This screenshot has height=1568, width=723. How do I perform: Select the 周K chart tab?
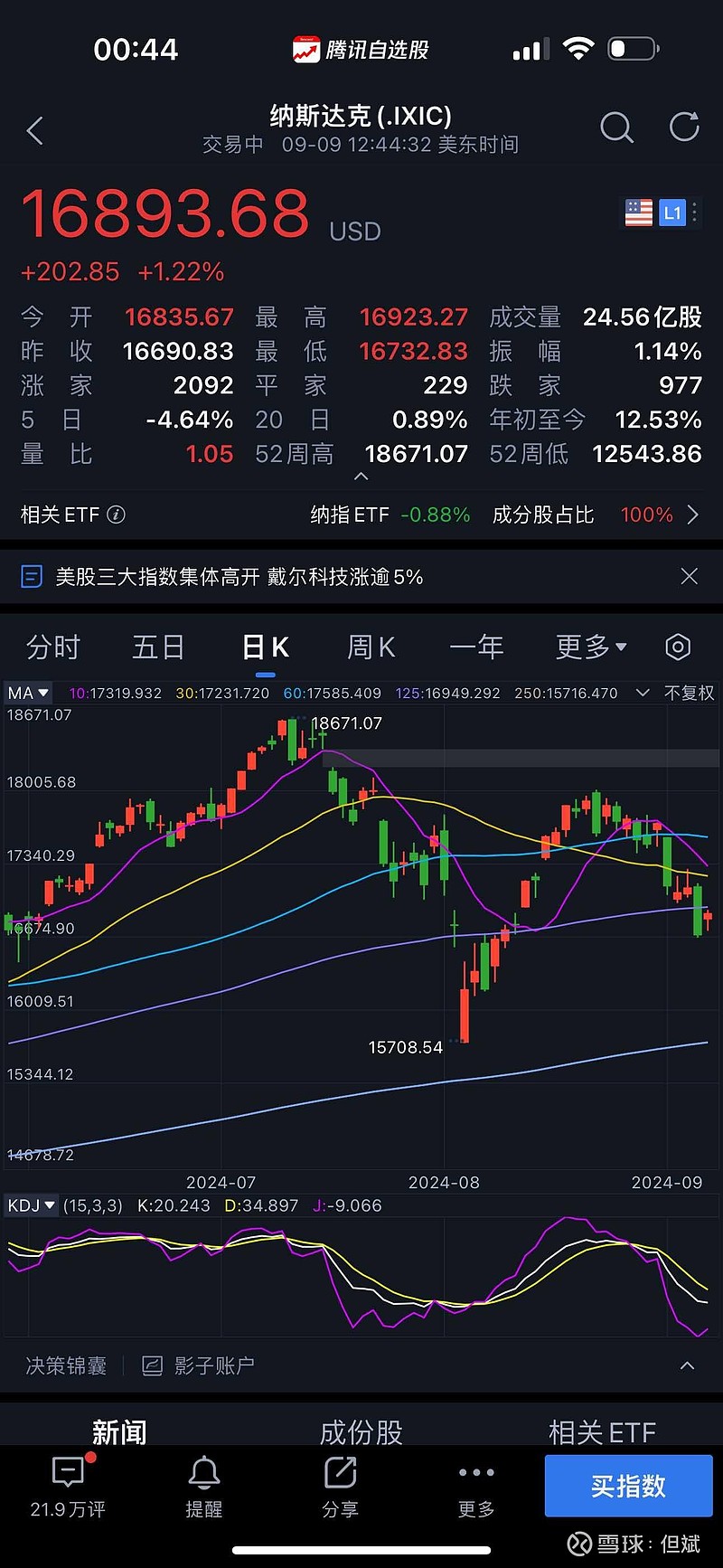click(371, 647)
